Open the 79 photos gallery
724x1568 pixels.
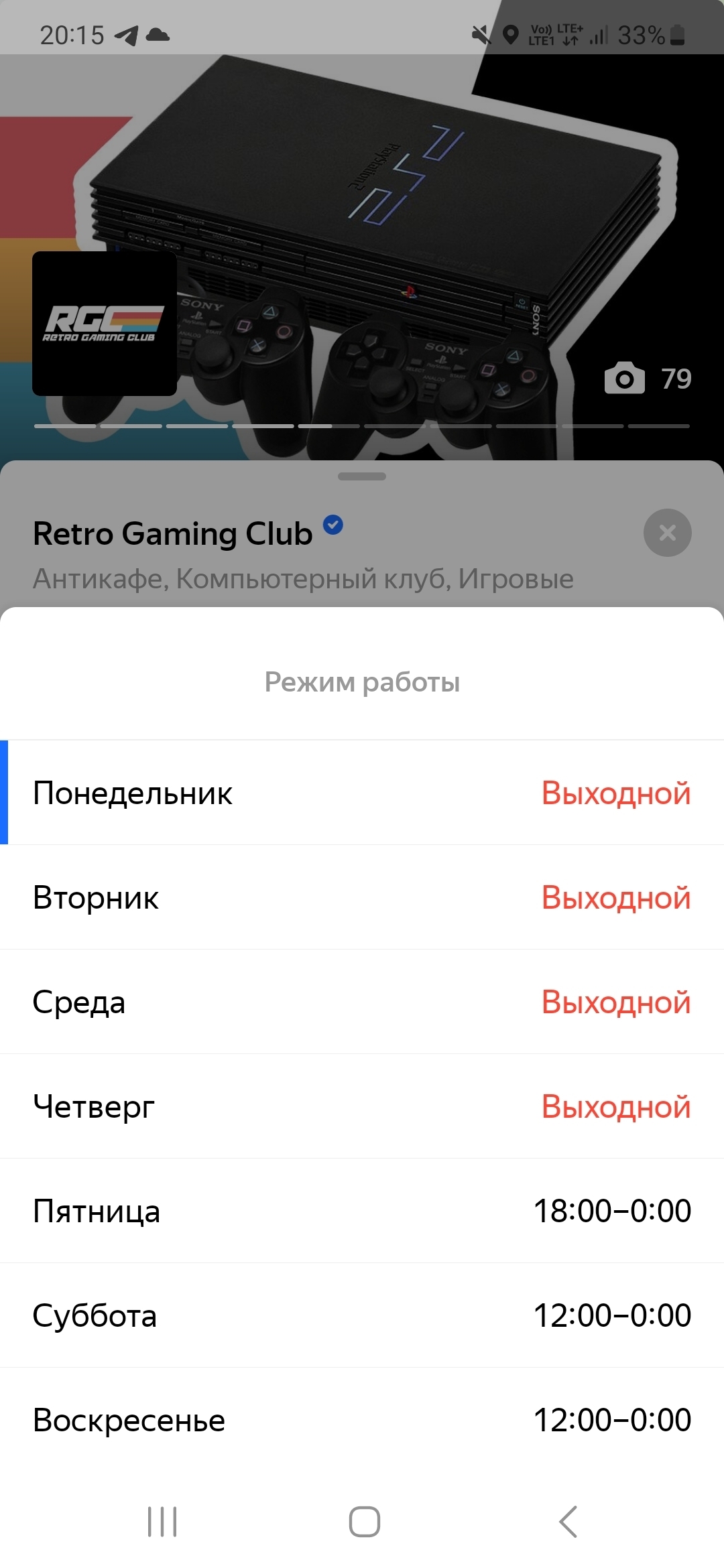(648, 379)
